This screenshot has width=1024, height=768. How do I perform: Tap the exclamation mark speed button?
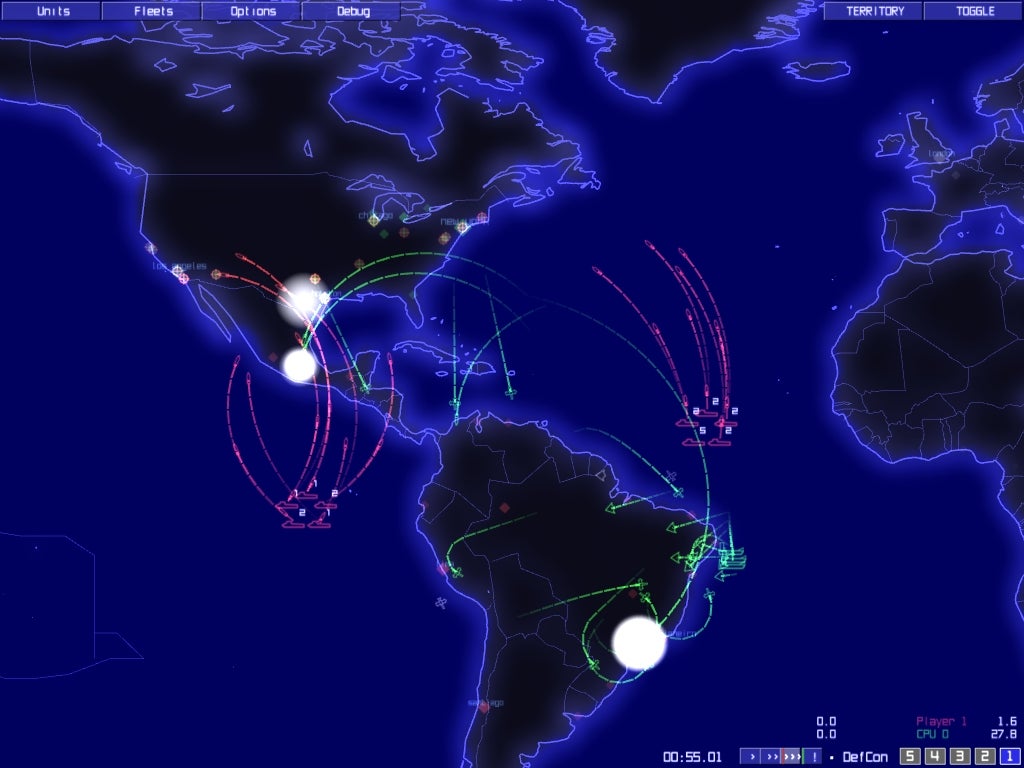pyautogui.click(x=814, y=757)
